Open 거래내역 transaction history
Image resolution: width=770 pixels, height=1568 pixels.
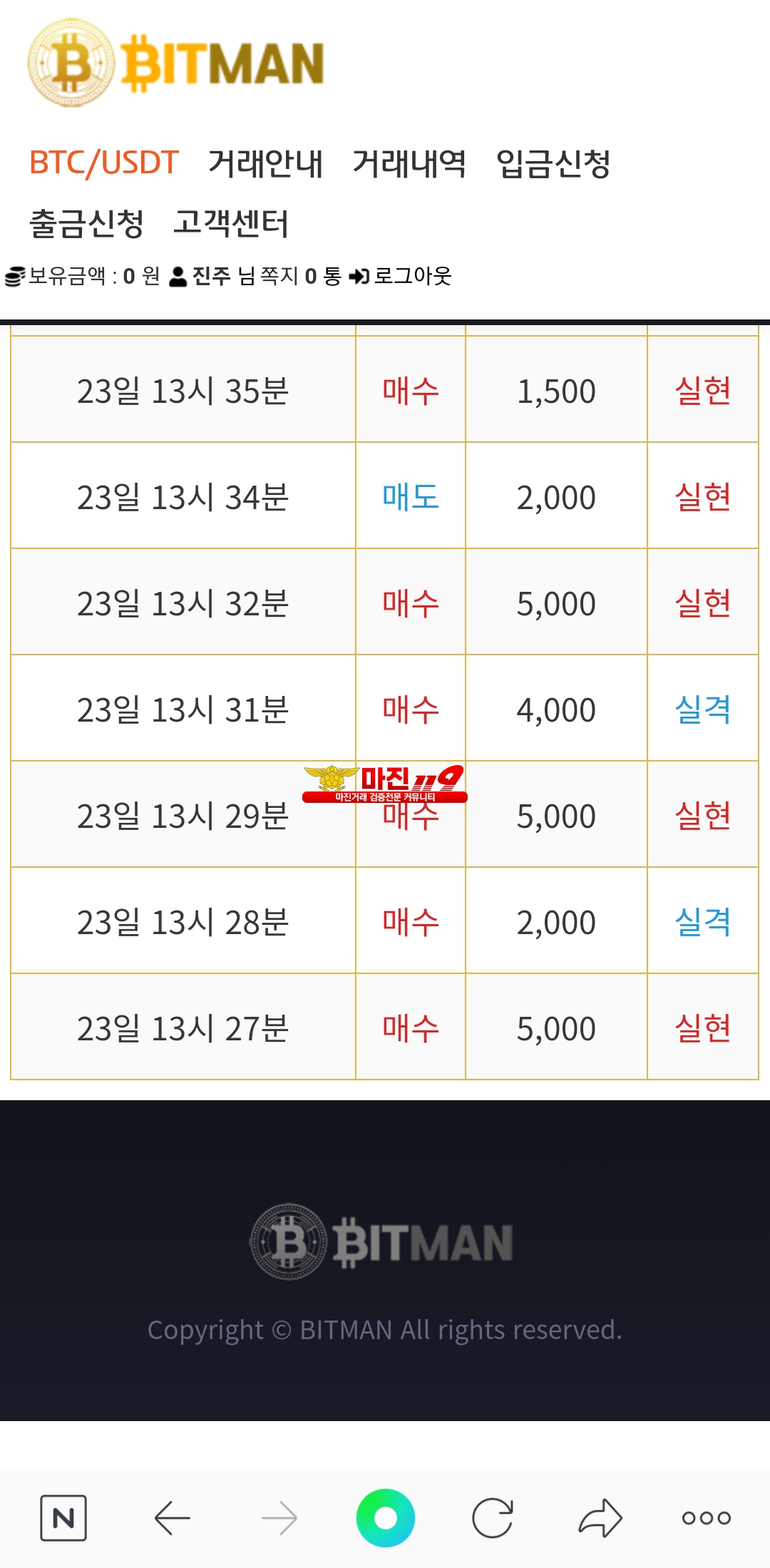pos(409,163)
